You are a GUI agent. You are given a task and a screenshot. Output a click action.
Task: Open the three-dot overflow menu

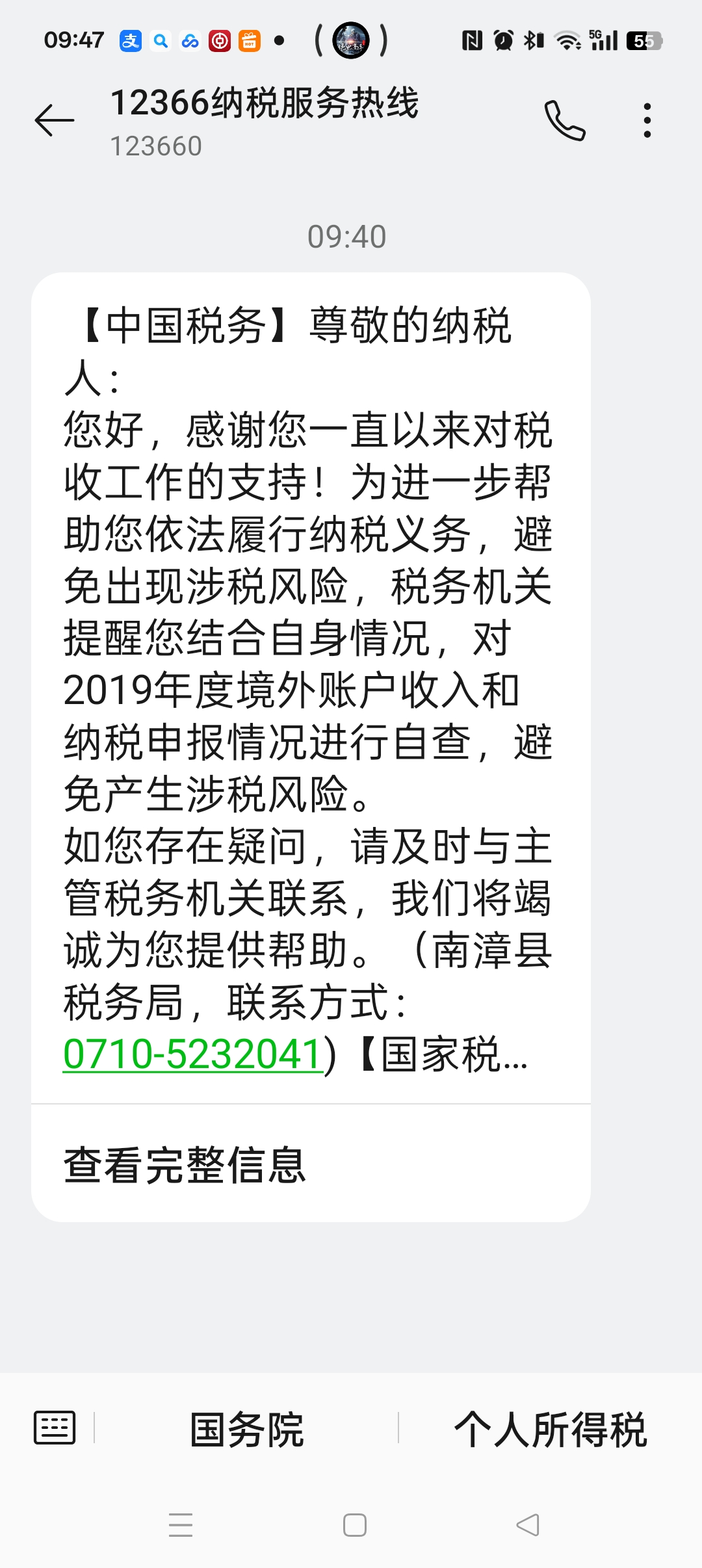point(647,121)
